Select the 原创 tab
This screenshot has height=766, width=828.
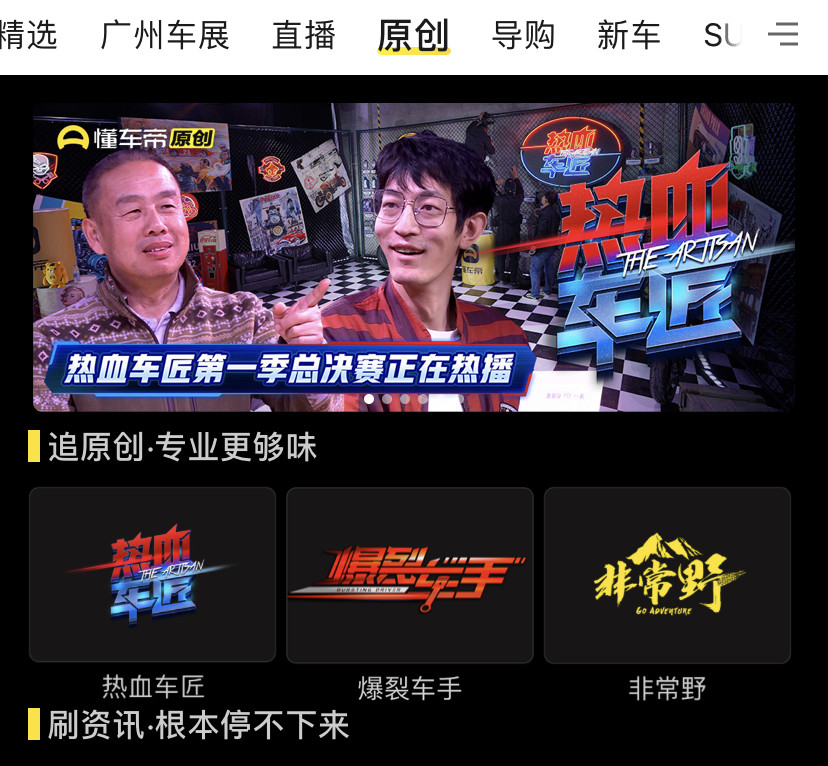pos(413,36)
